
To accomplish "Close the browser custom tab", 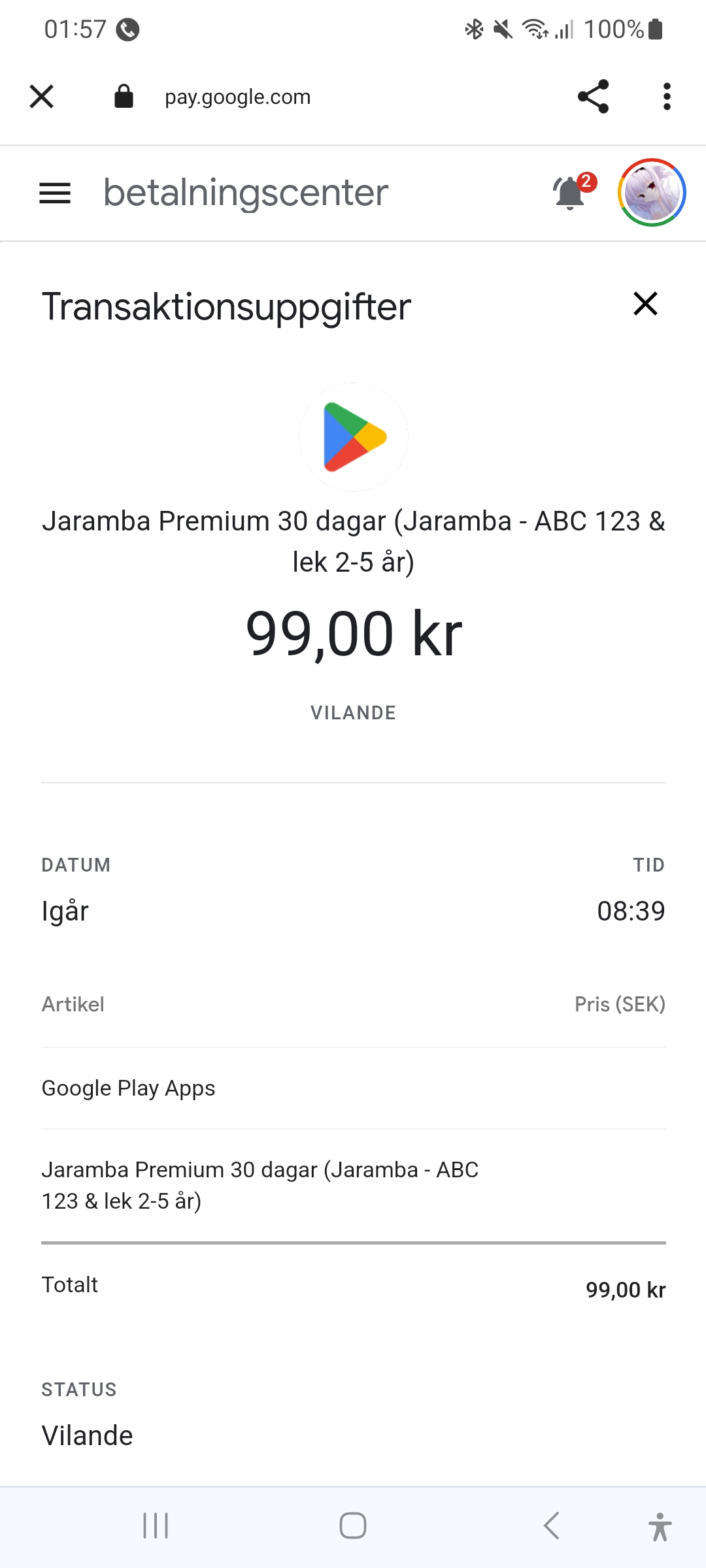I will 42,97.
